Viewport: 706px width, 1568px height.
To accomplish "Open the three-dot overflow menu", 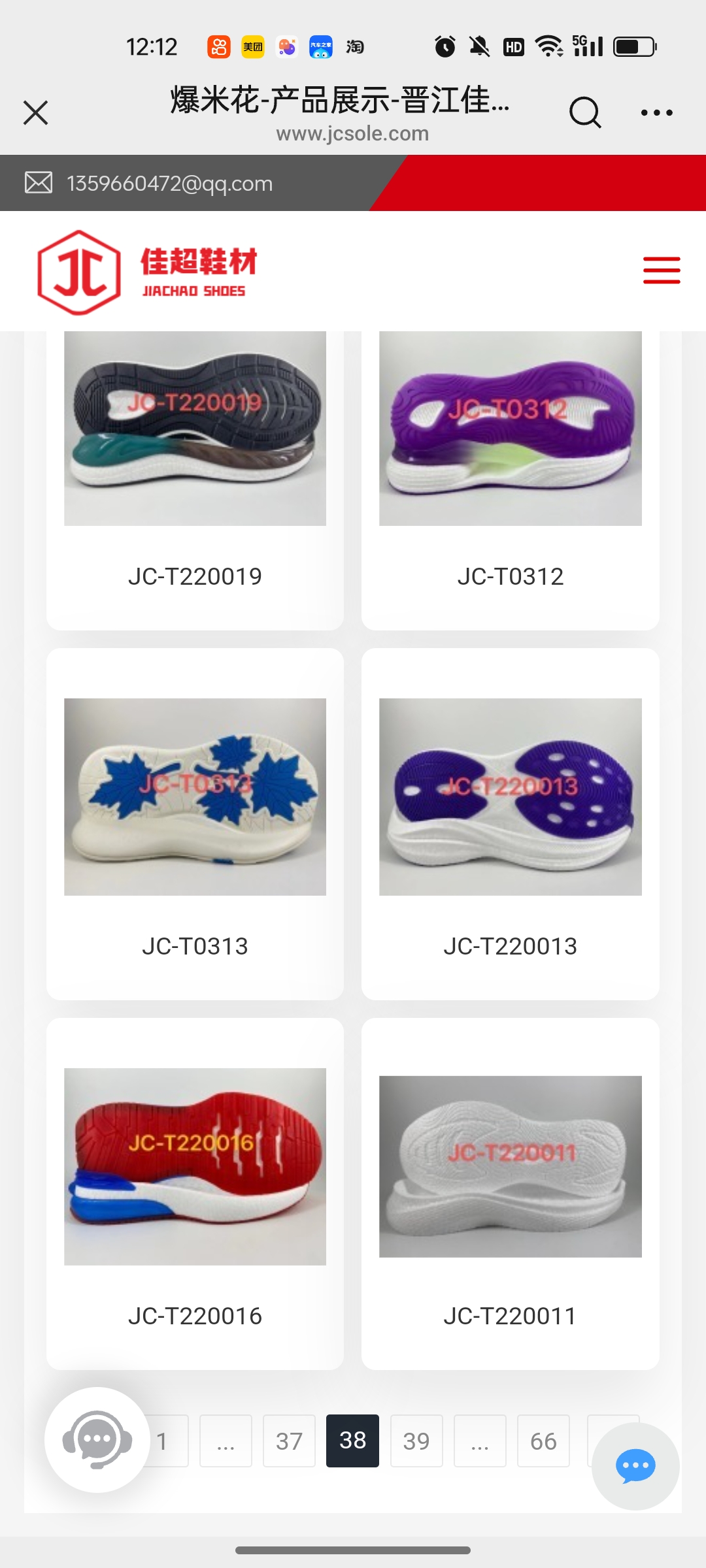I will point(656,112).
